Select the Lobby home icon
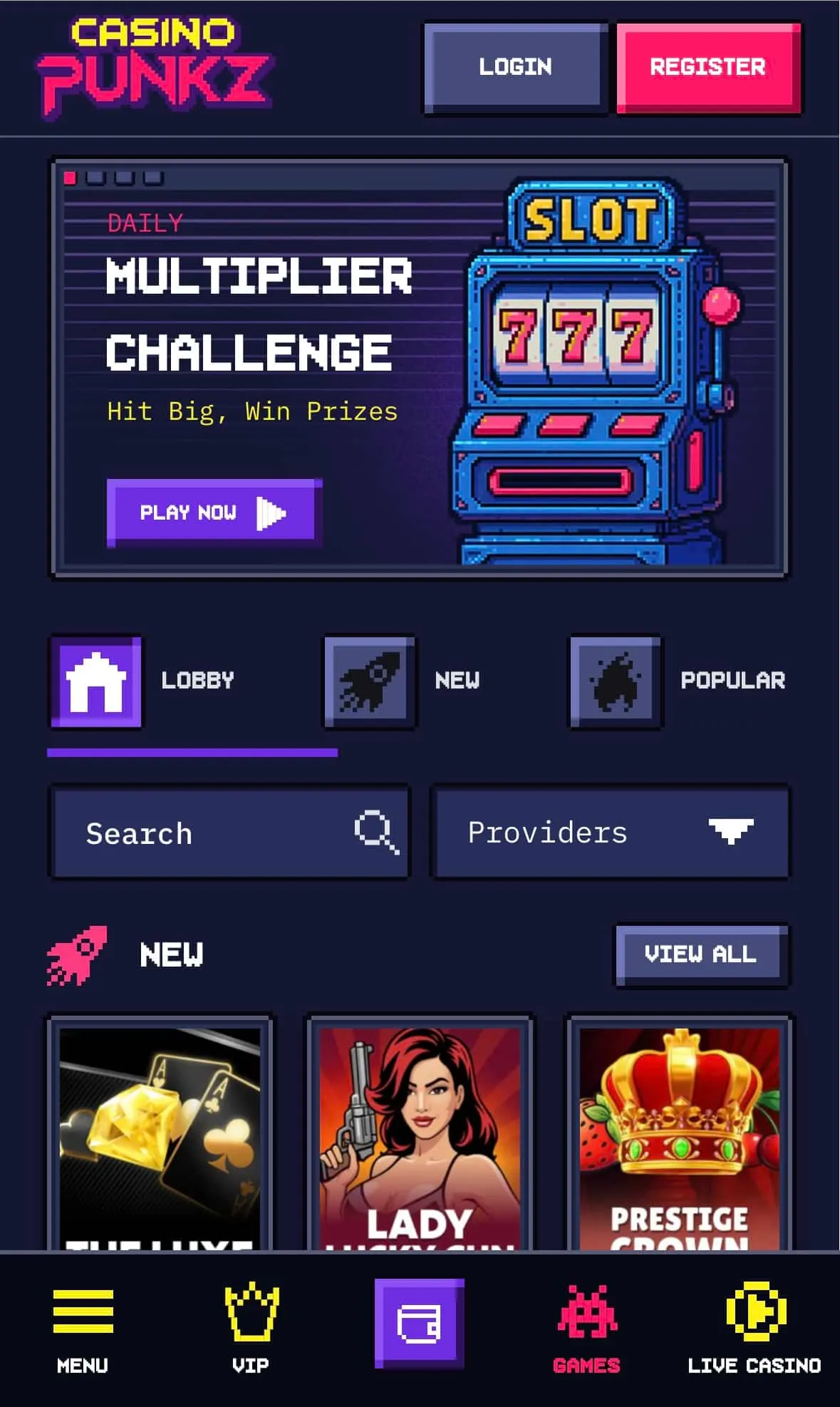 [x=95, y=681]
